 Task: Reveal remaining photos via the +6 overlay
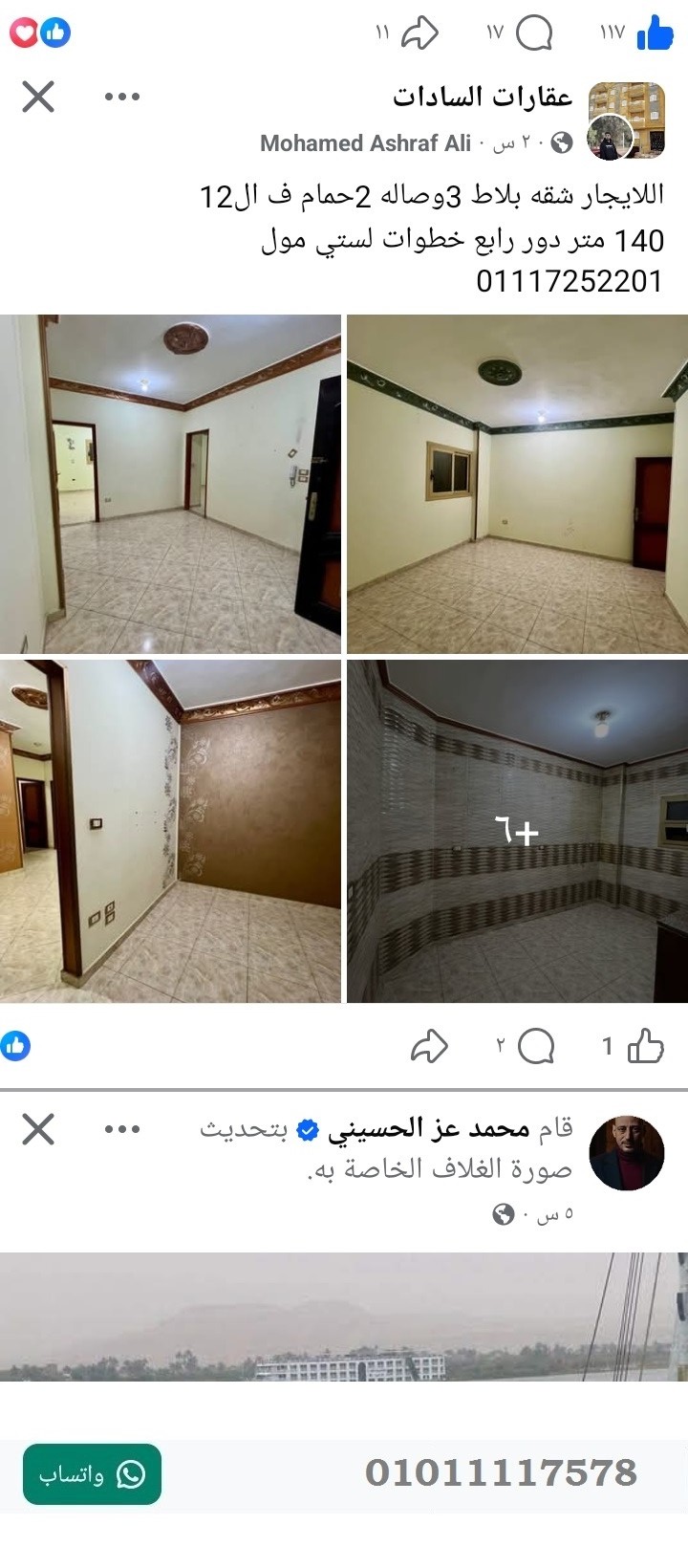point(519,830)
